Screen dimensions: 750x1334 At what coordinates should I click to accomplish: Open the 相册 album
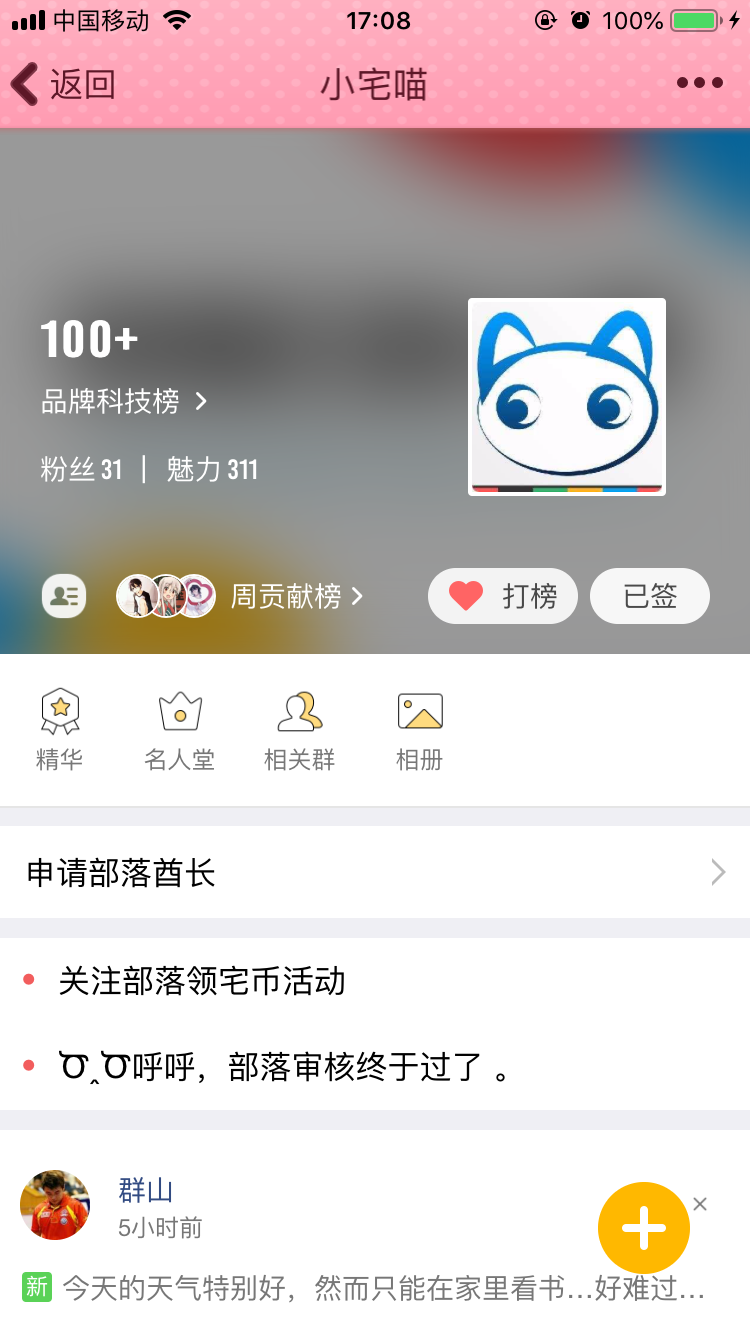click(x=419, y=732)
